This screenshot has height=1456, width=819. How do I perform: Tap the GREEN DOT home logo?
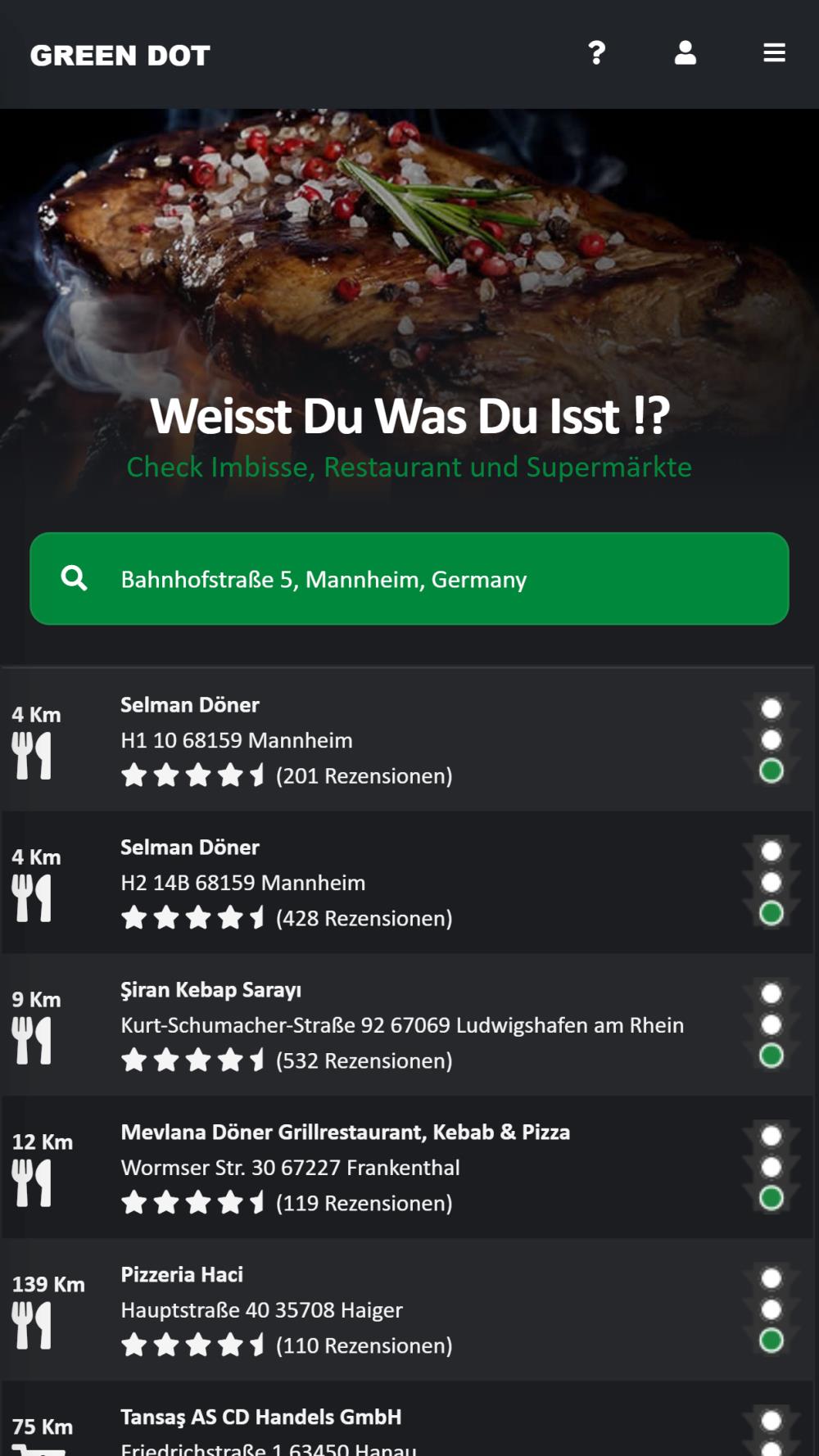tap(120, 56)
